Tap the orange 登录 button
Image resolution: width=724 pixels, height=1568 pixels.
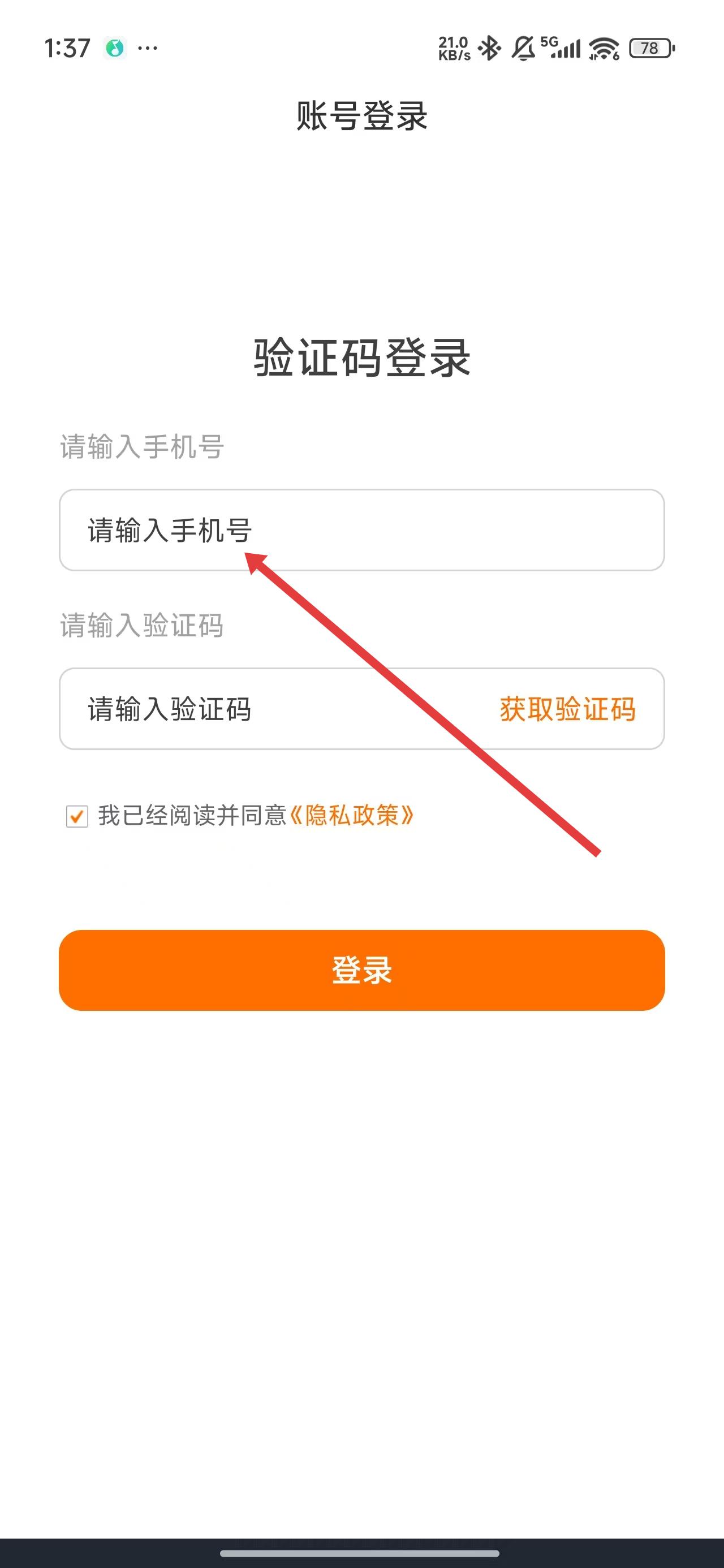(361, 970)
